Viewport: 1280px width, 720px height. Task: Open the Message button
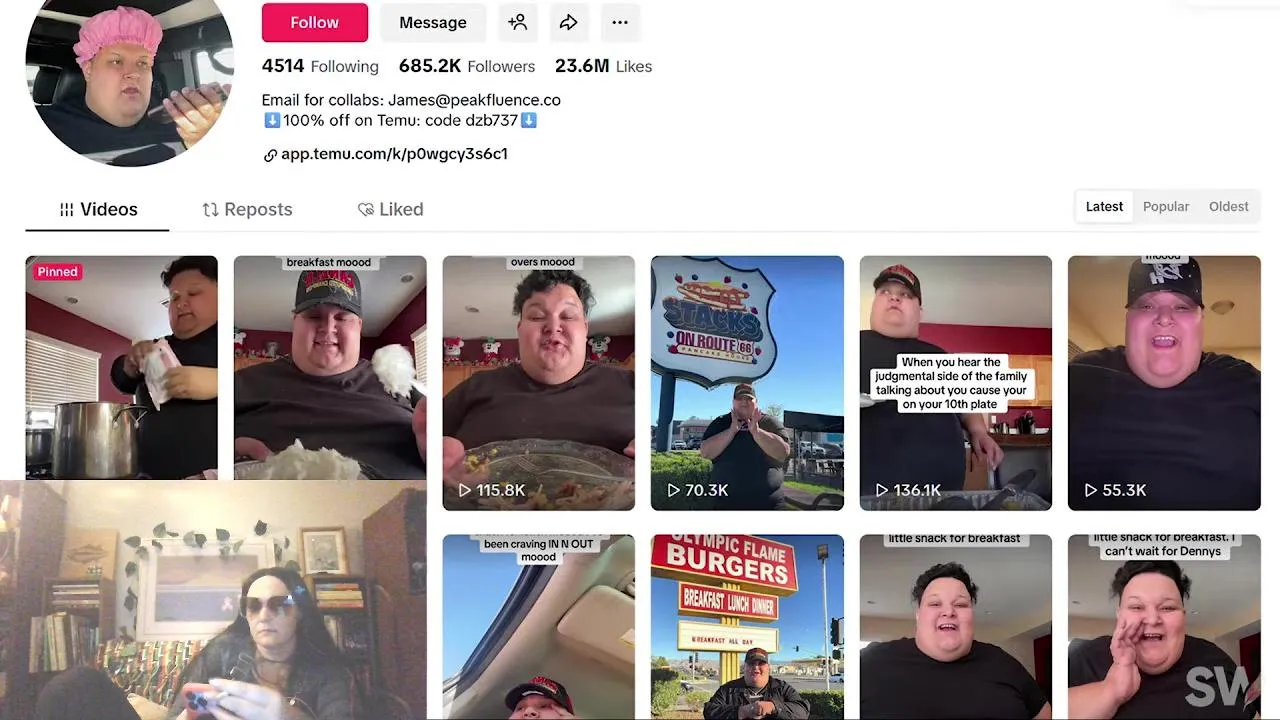click(432, 23)
